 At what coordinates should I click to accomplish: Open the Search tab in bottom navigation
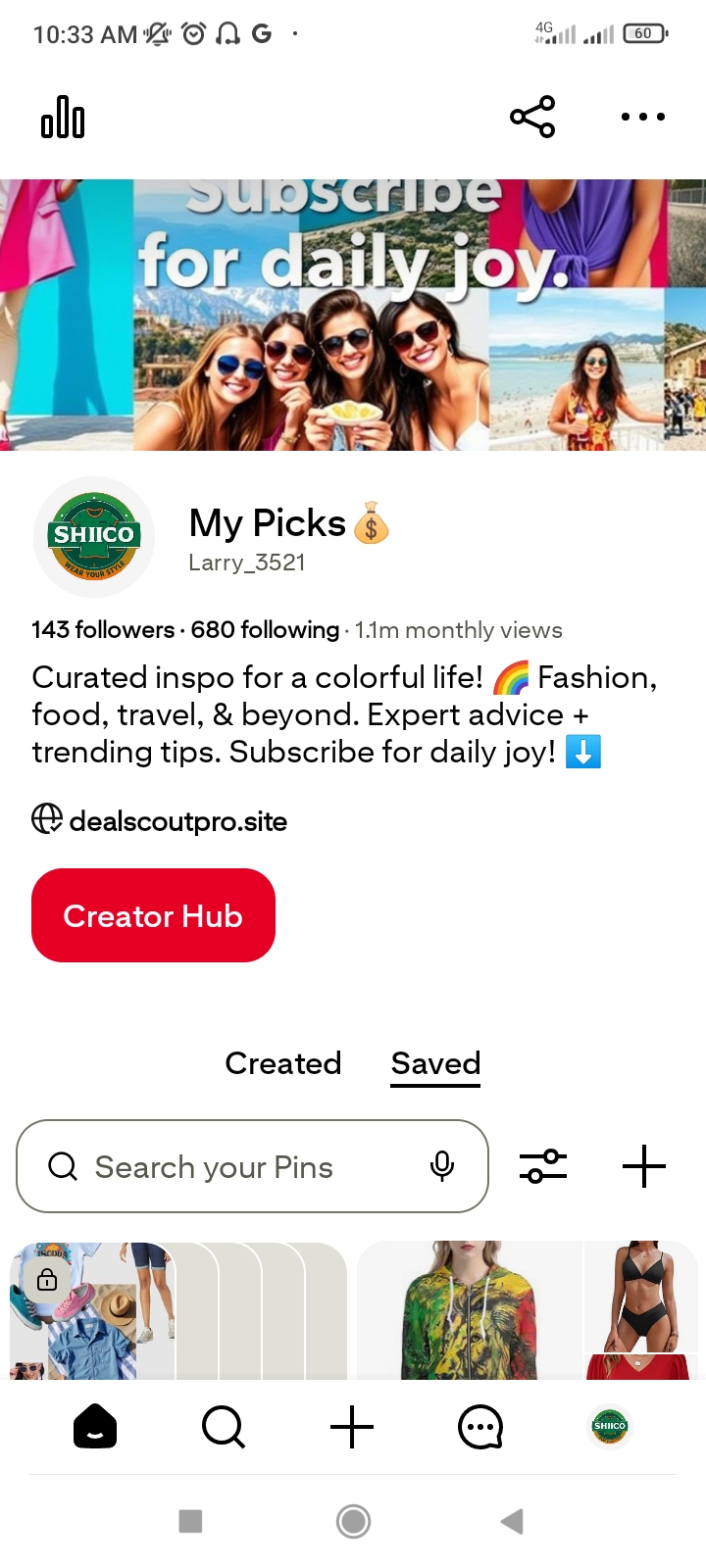point(224,1427)
